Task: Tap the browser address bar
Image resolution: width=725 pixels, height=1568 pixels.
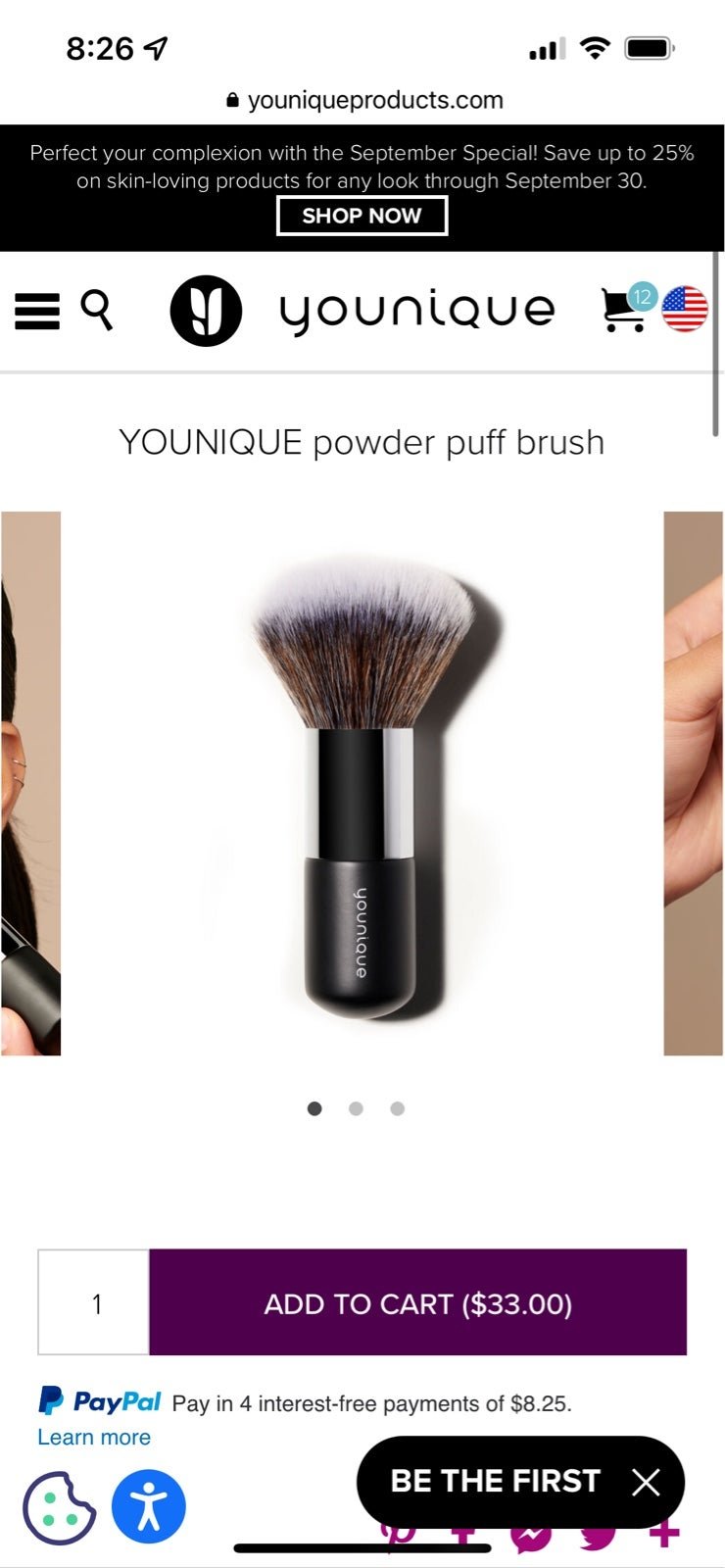Action: (362, 100)
